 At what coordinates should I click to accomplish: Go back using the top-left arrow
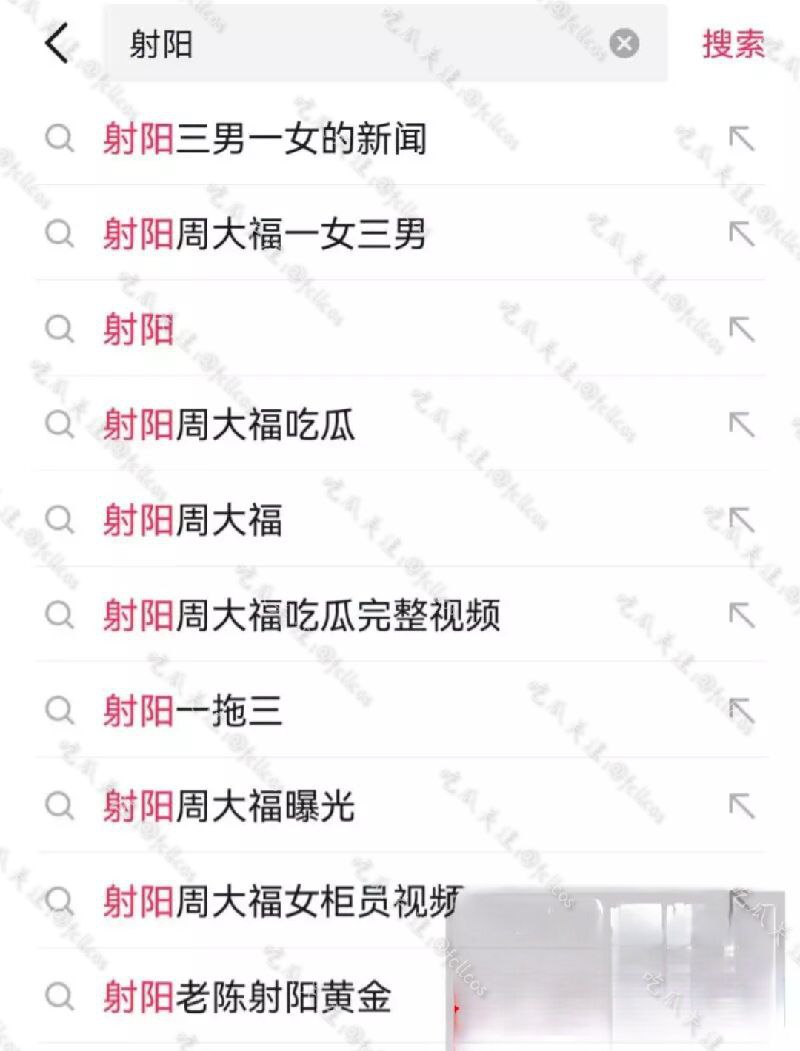coord(57,44)
